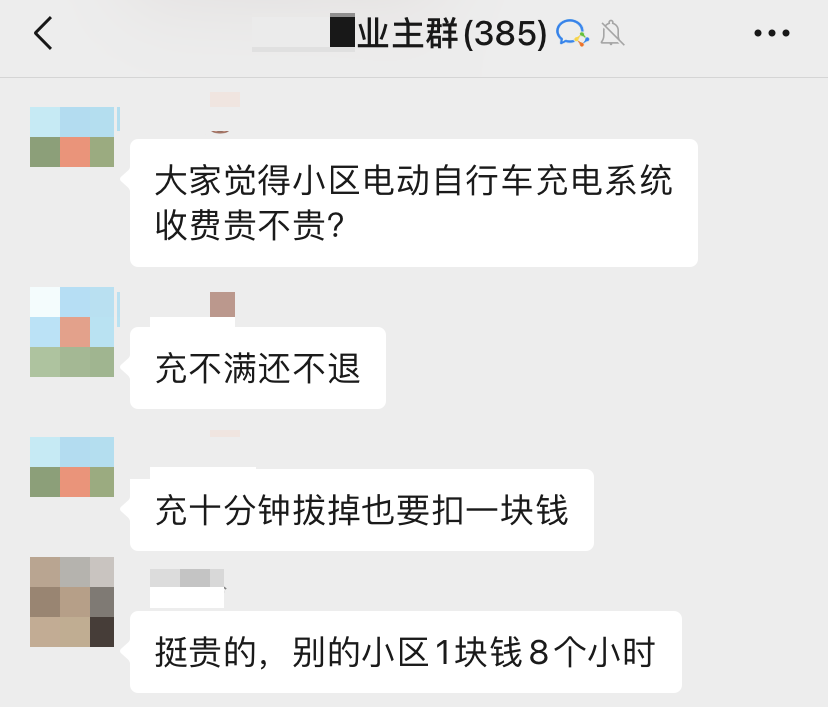Open avatar of sender saying 充十分钟拔掉也要扣一块钱
828x707 pixels.
(x=72, y=467)
